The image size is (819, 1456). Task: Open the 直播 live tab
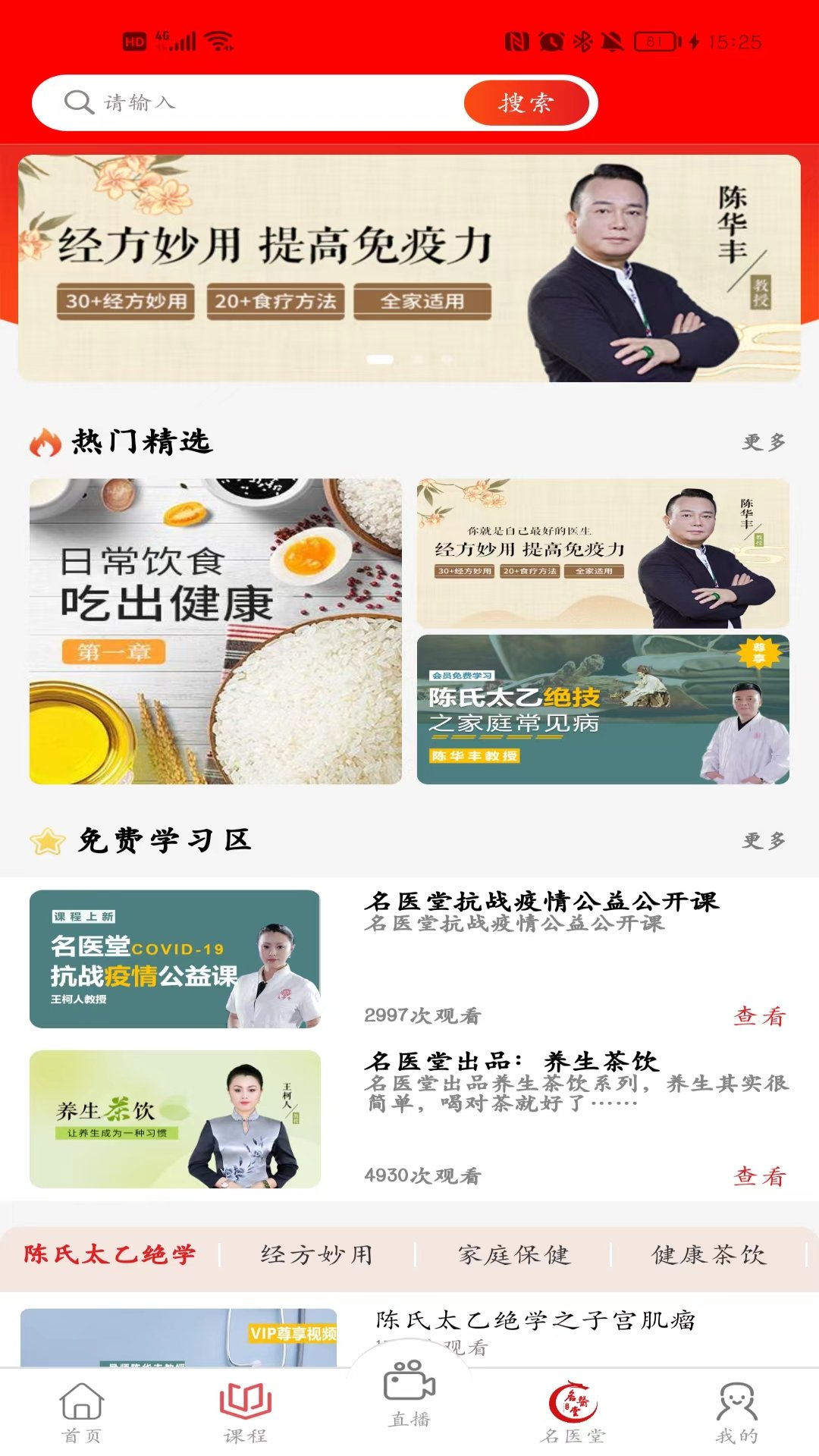[x=409, y=1394]
